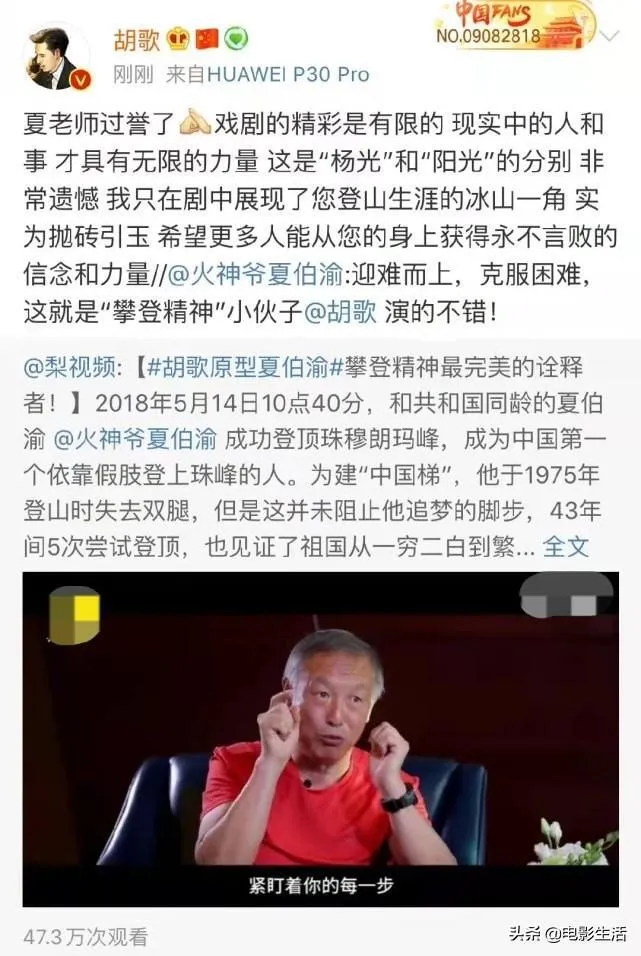The image size is (641, 956).
Task: Play the video of the man in the red shirt
Action: click(x=320, y=740)
